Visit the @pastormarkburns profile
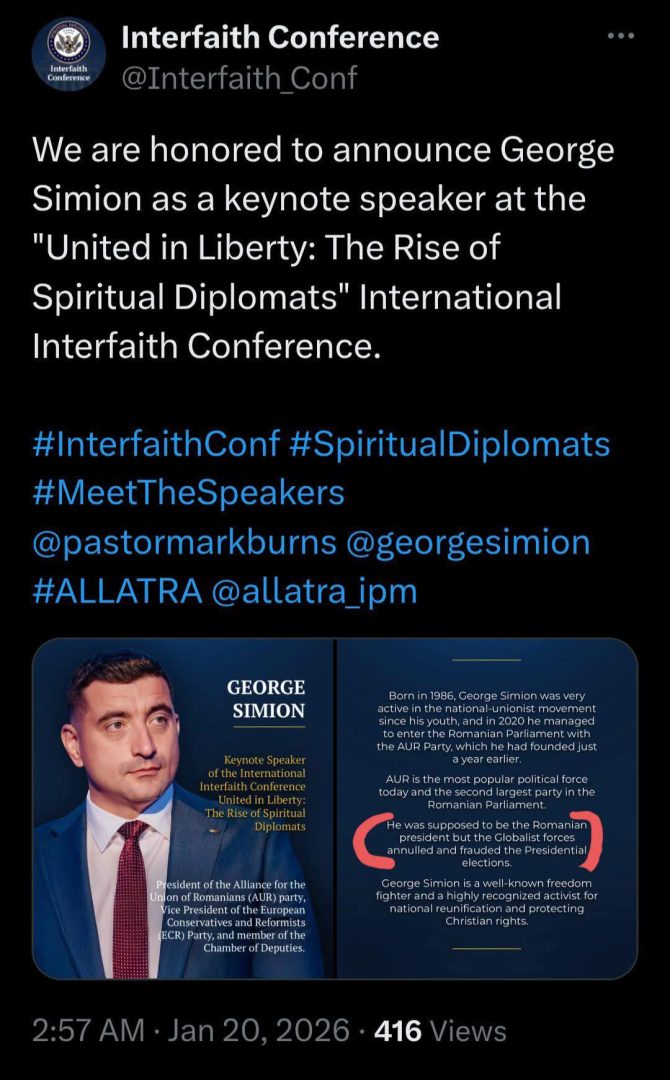Screen dimensions: 670x1080 coord(183,542)
